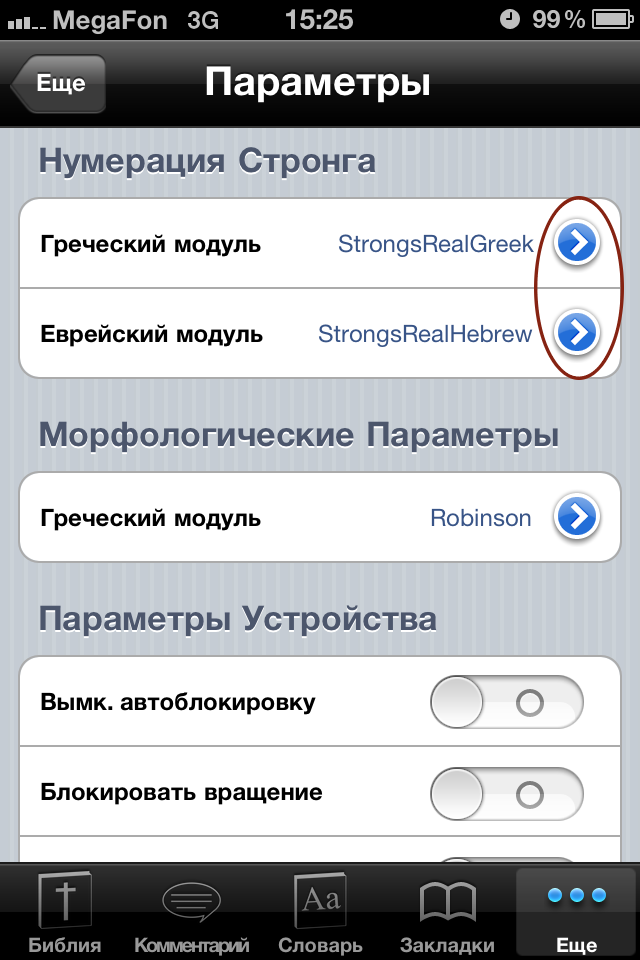Viewport: 640px width, 960px height.
Task: Switch to the Словарь tab
Action: [320, 912]
